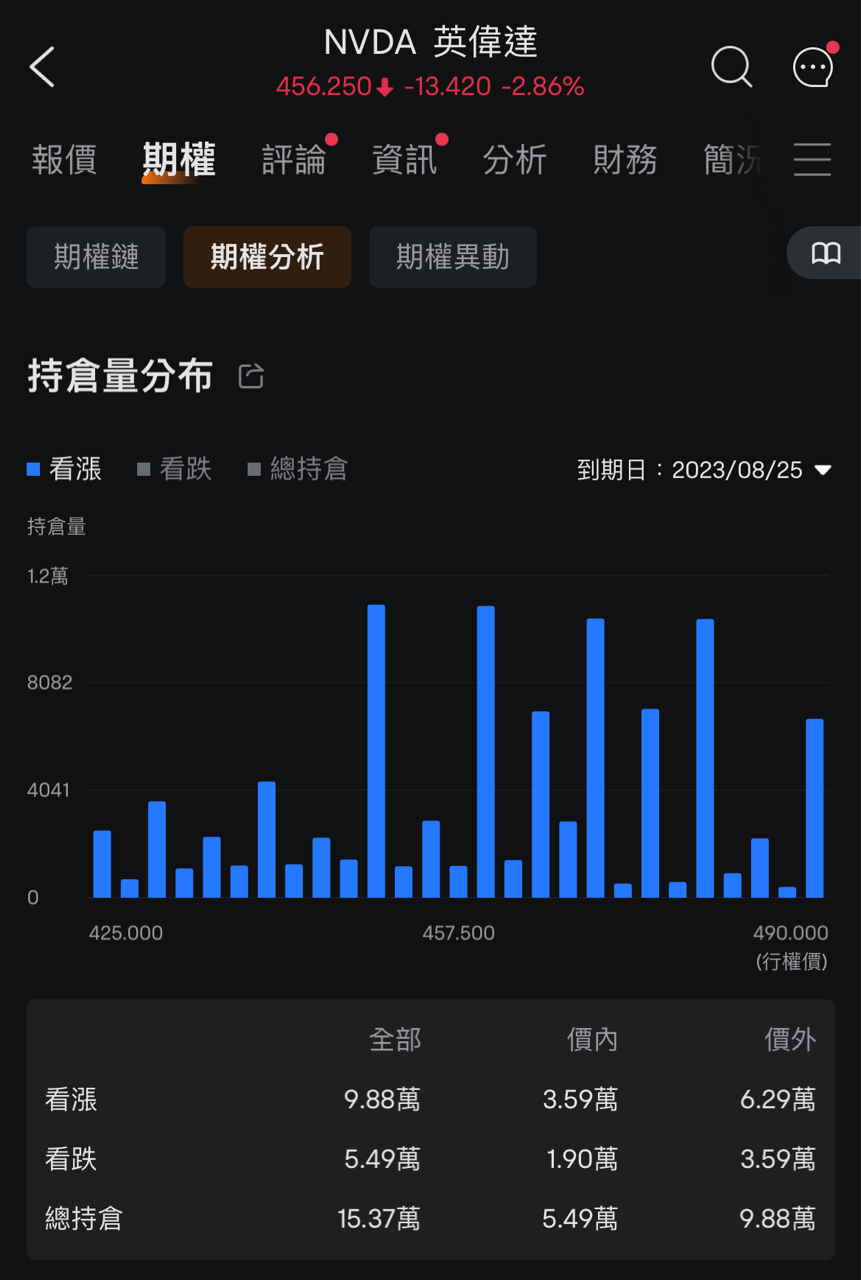Switch to the 評論 tab
Viewport: 861px width, 1280px height.
pyautogui.click(x=294, y=160)
